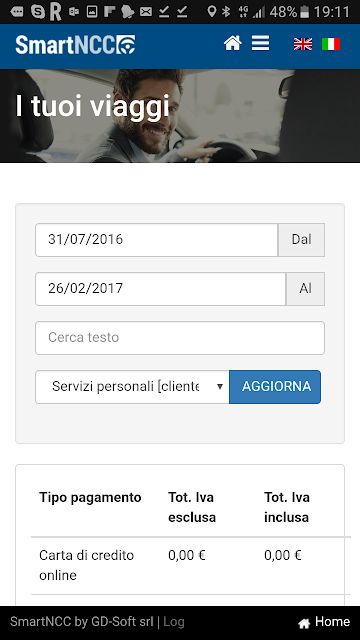Tap the home icon in the header
This screenshot has width=360, height=640.
(233, 43)
